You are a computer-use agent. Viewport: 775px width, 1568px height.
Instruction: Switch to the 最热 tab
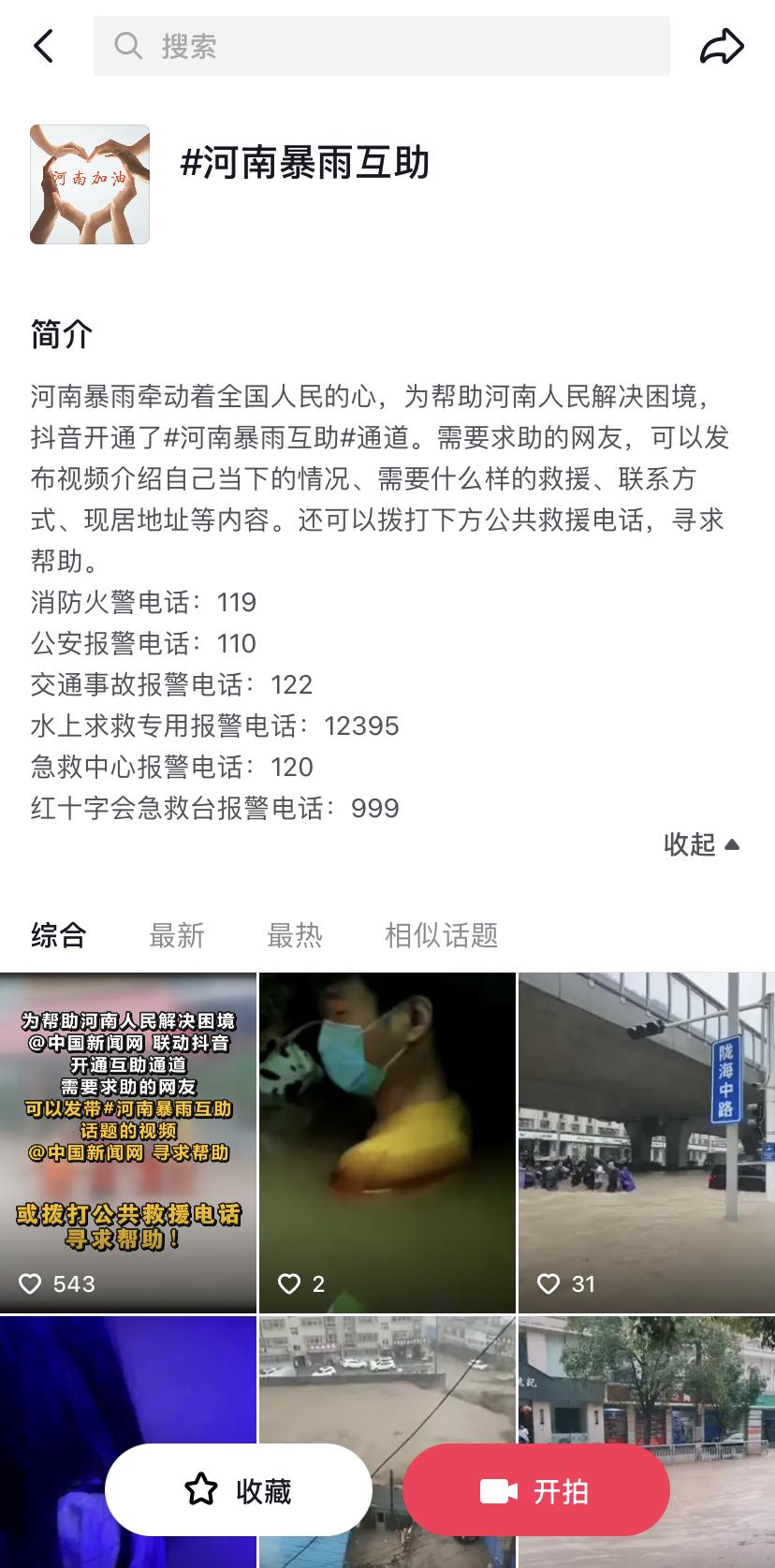(294, 934)
